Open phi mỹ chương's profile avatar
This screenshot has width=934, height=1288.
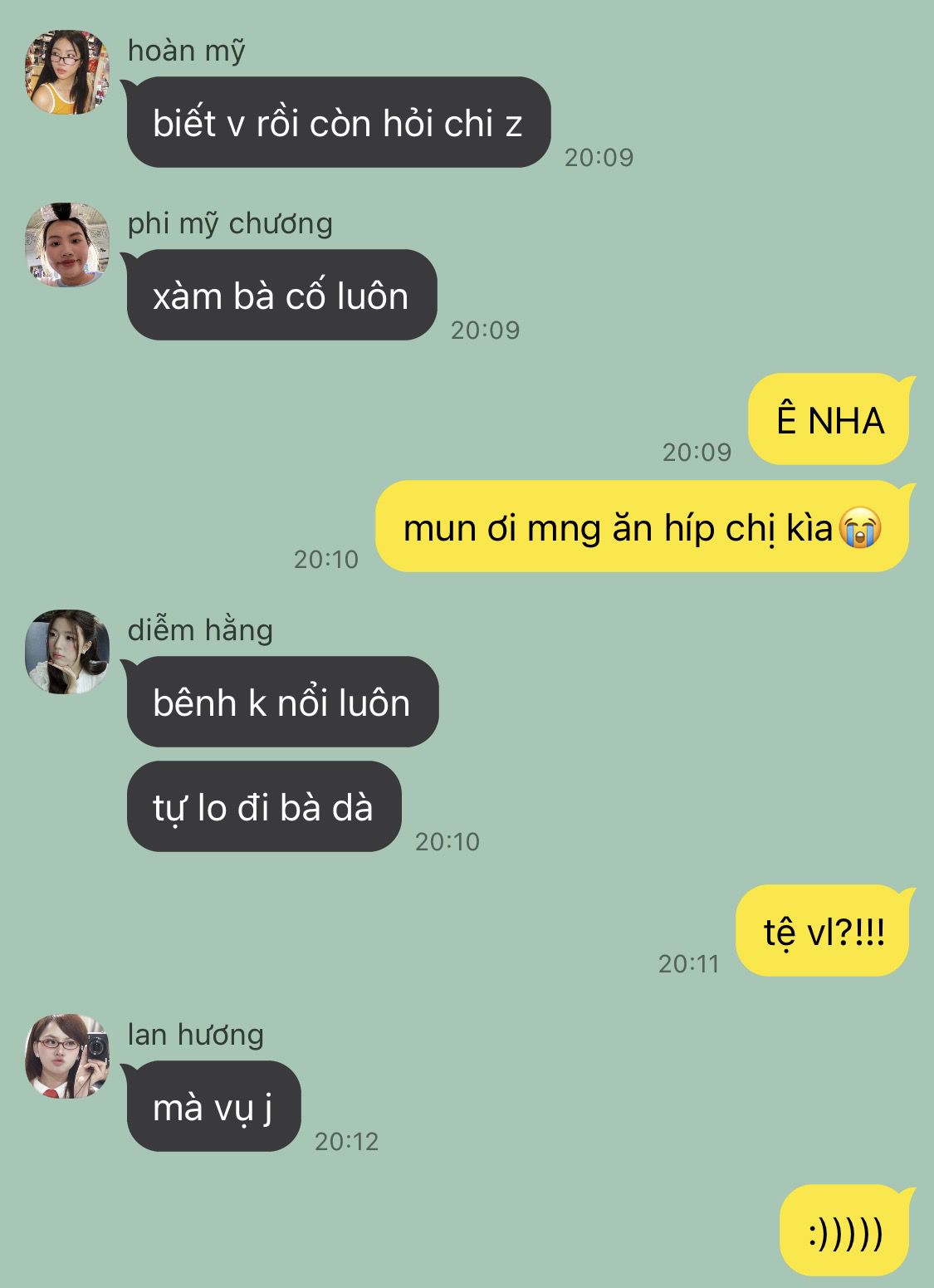click(67, 245)
